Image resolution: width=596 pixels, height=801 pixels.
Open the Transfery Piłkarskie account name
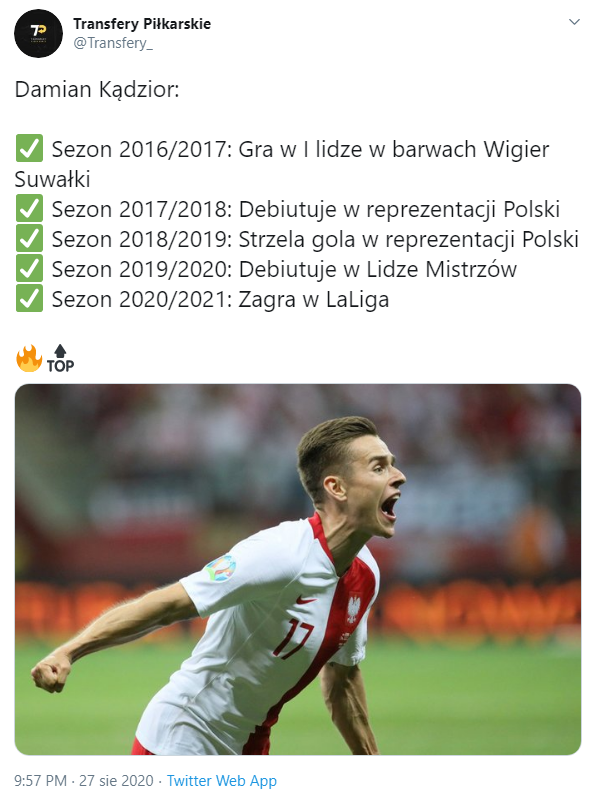pos(142,23)
